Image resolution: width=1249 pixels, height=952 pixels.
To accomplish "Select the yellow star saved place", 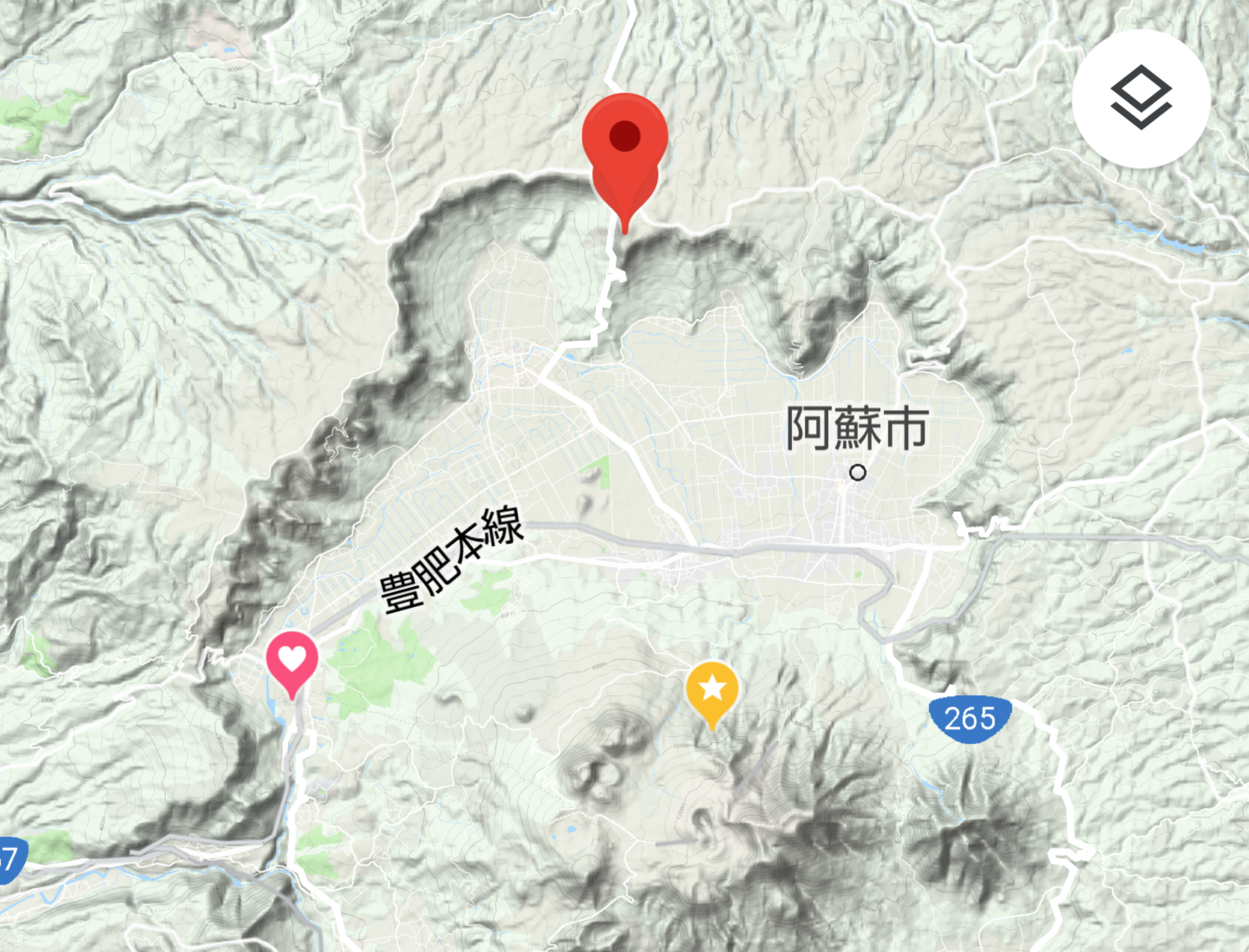I will tap(712, 690).
